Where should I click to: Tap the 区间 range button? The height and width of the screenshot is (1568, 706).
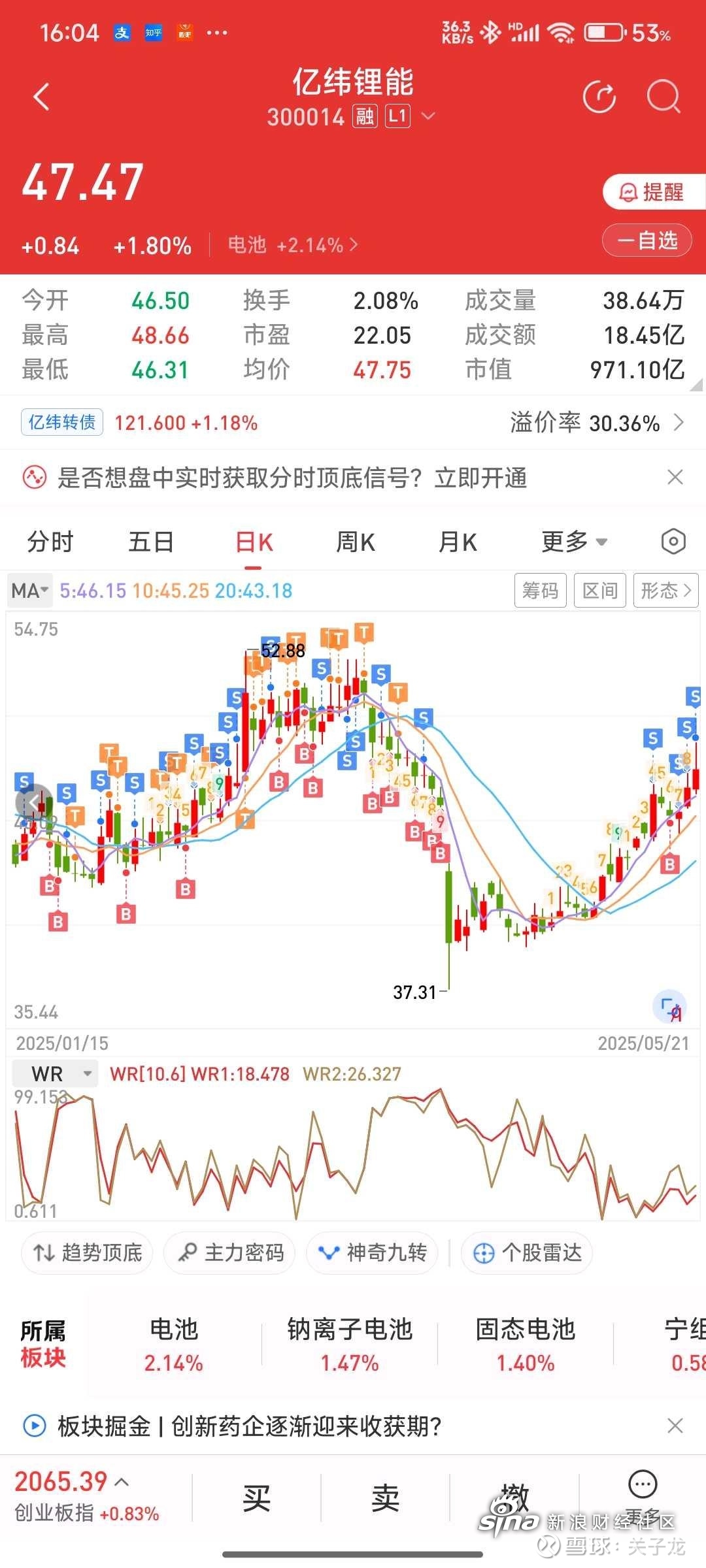(599, 591)
